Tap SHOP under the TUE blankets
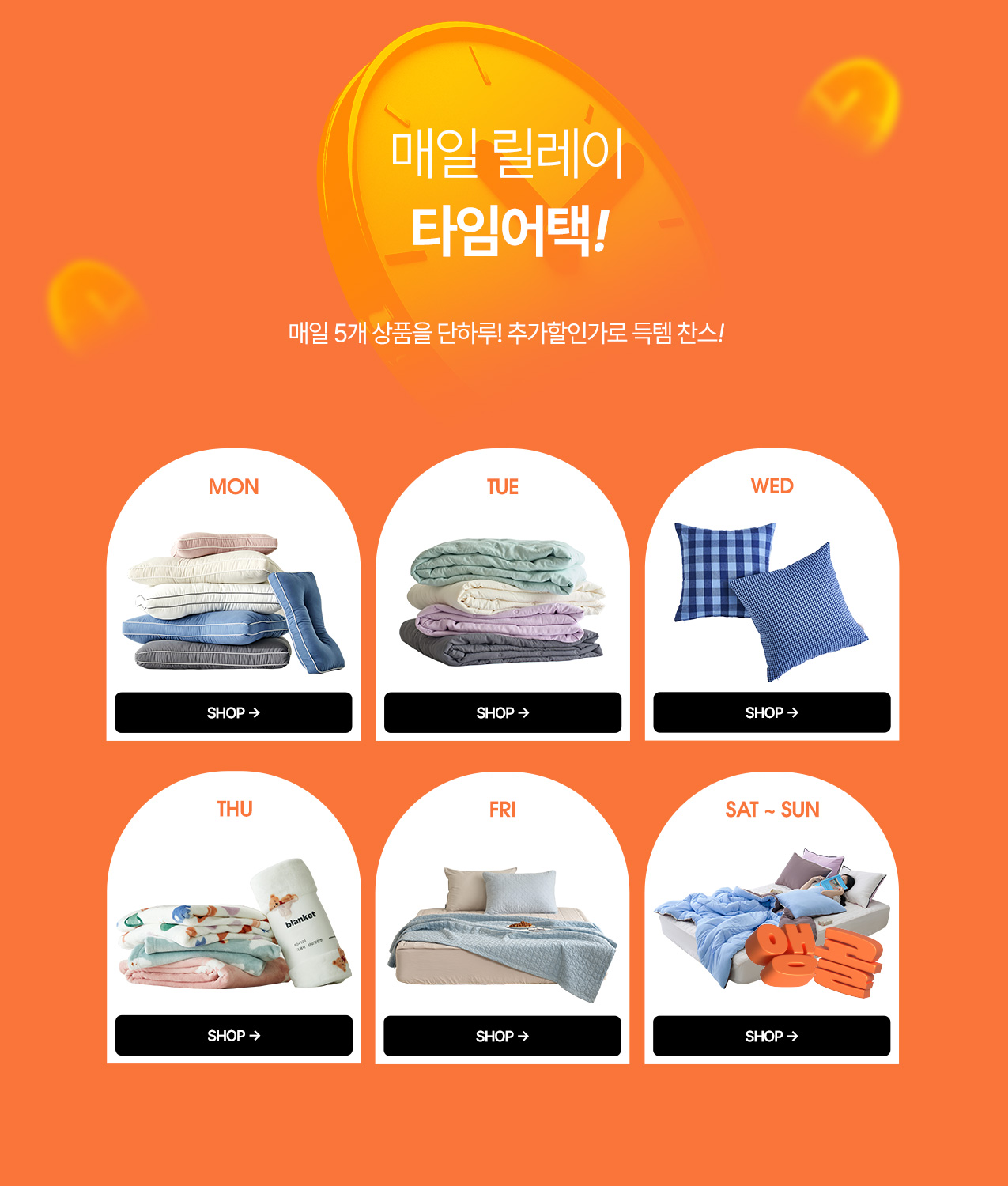 (502, 712)
